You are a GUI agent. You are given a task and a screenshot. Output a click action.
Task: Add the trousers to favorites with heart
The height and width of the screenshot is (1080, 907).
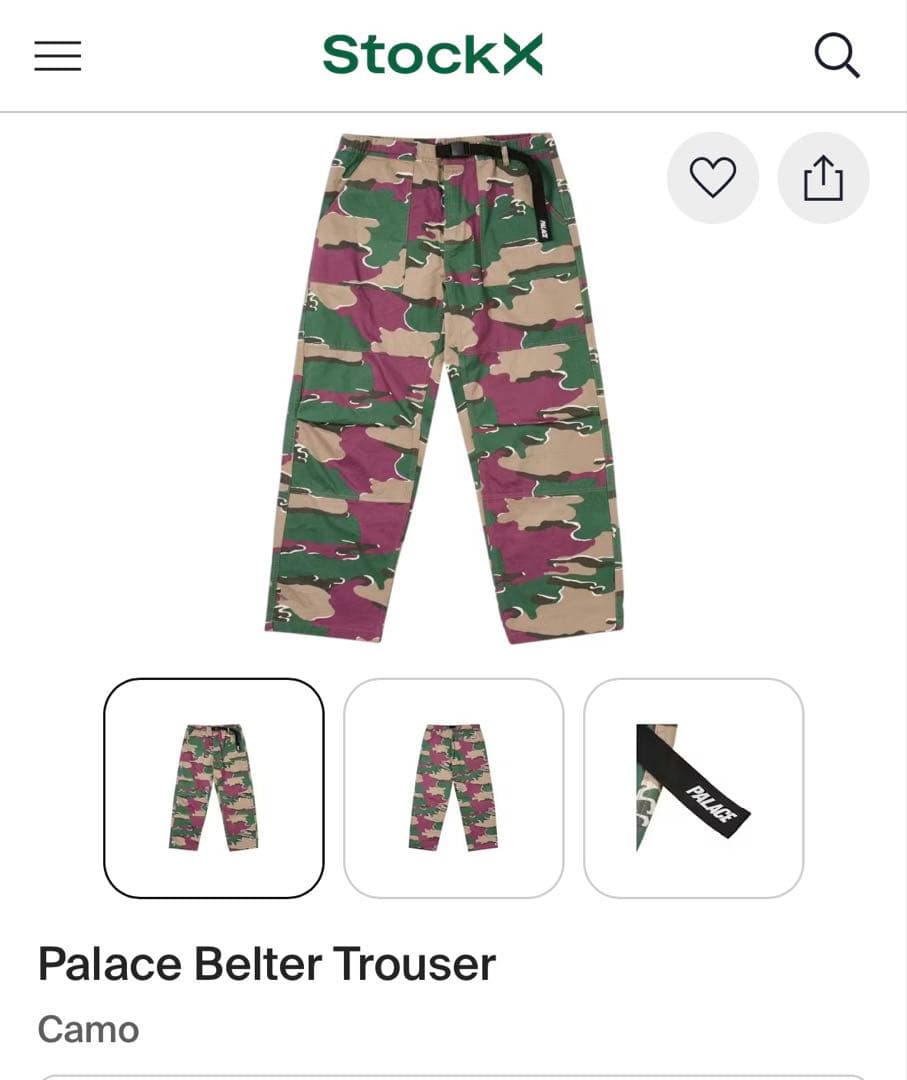(712, 178)
